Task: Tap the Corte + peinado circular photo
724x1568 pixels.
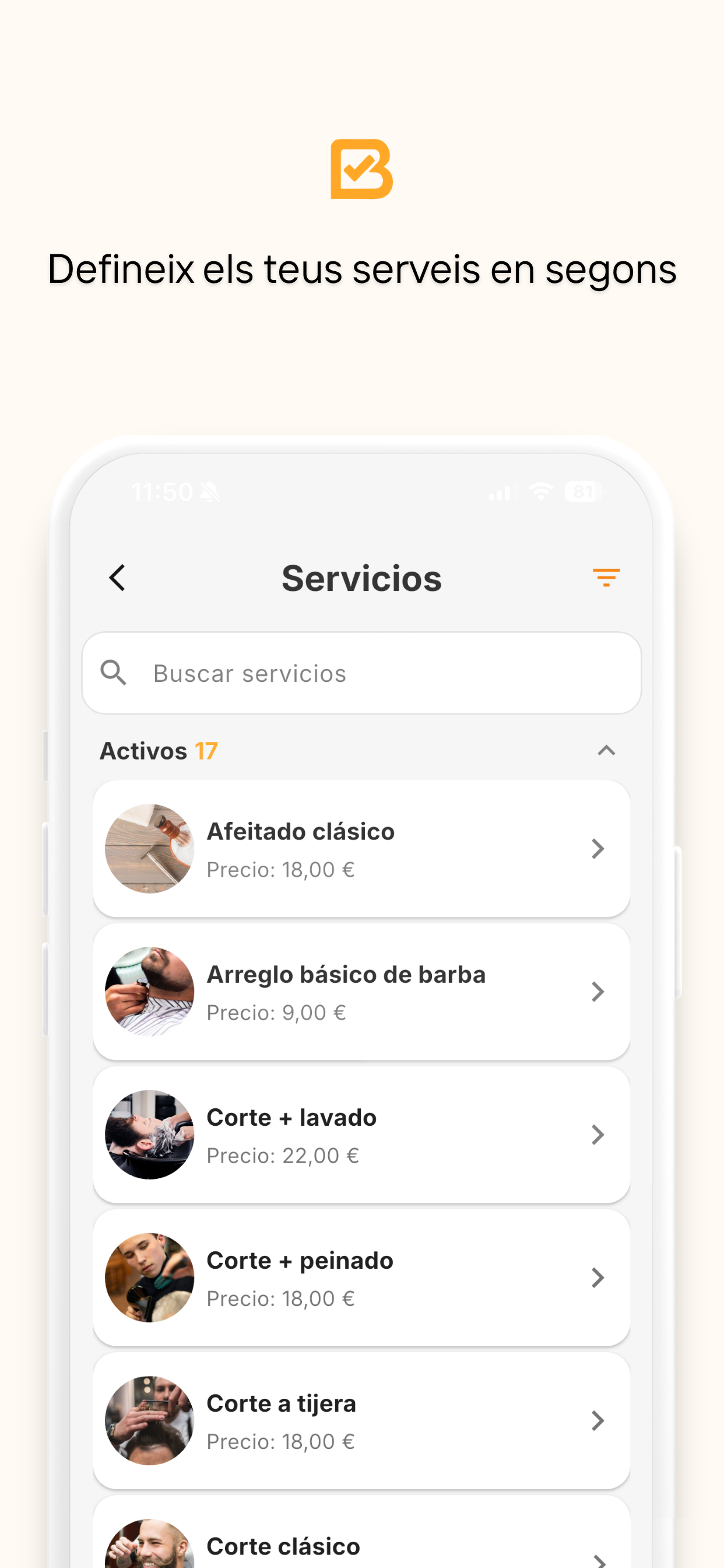Action: pyautogui.click(x=149, y=1277)
